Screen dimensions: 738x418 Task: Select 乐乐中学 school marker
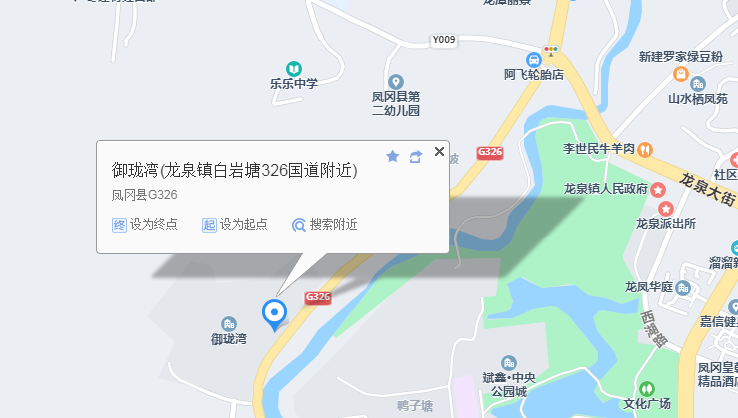[293, 68]
